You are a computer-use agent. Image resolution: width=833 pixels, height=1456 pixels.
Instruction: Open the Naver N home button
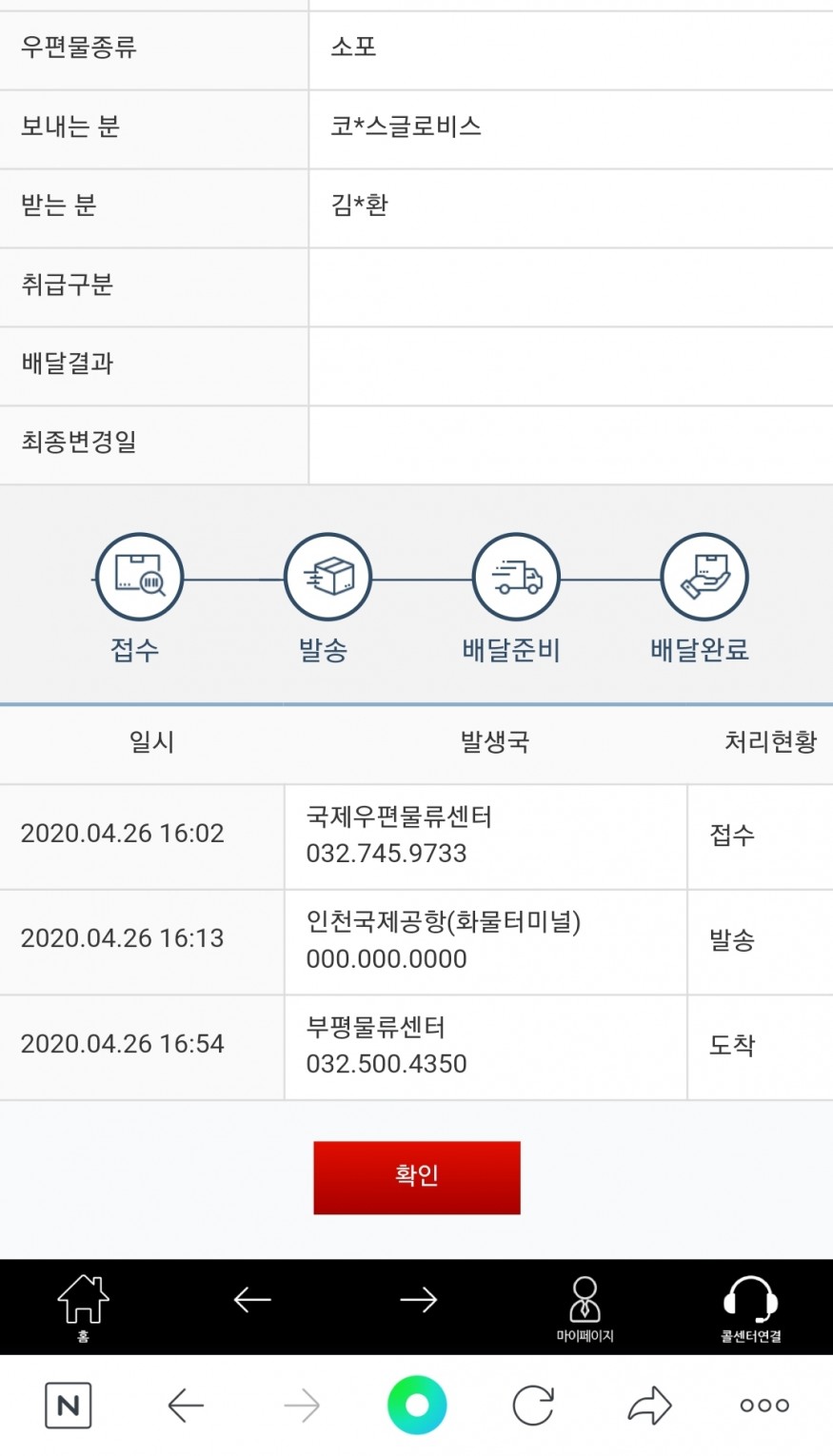point(69,1405)
